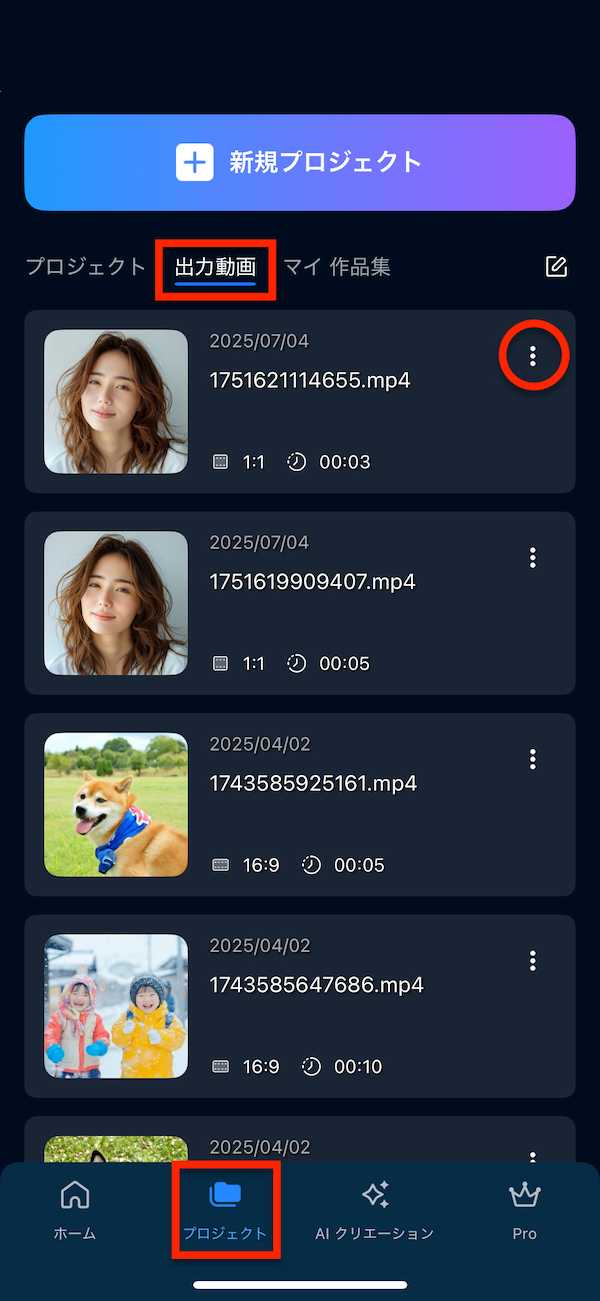Switch to AI クリエーション tab
600x1301 pixels.
click(375, 1210)
